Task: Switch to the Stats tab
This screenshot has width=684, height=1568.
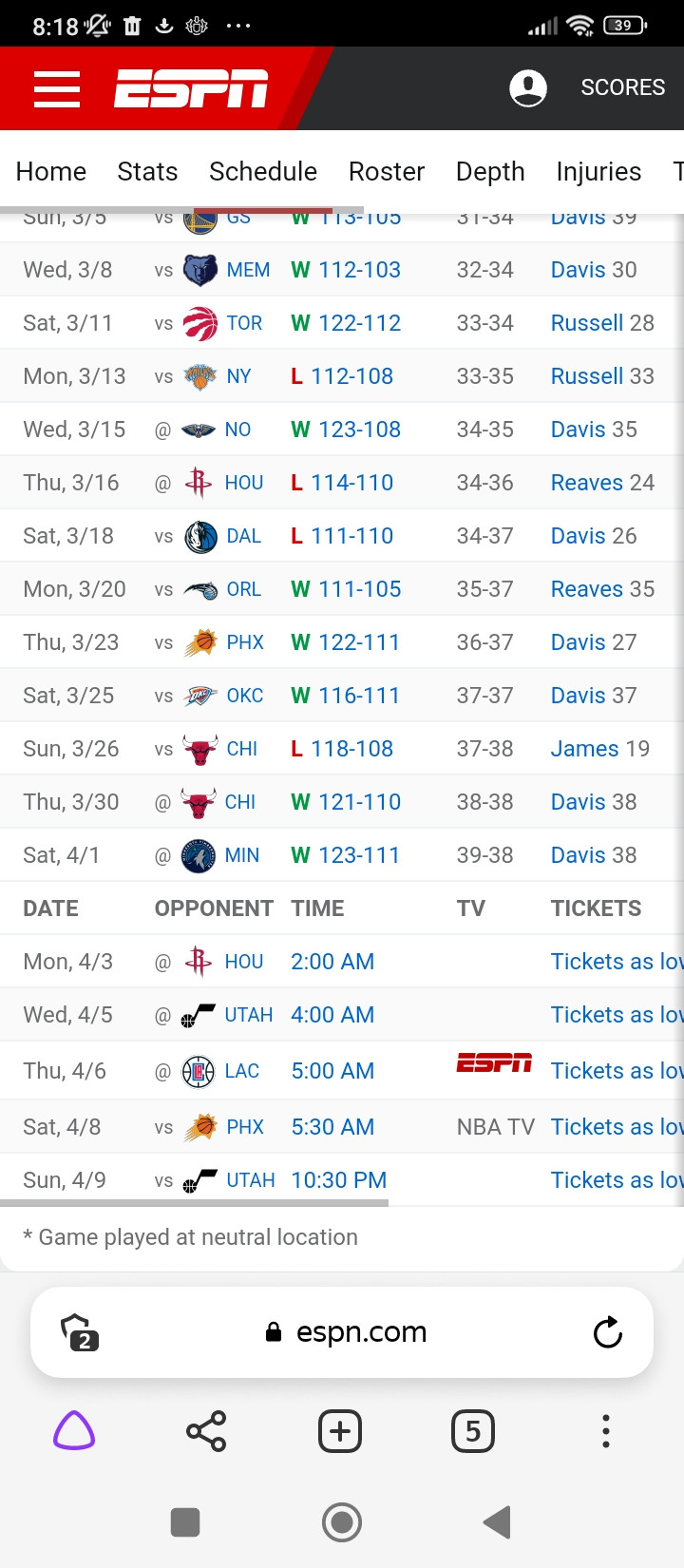Action: (147, 171)
